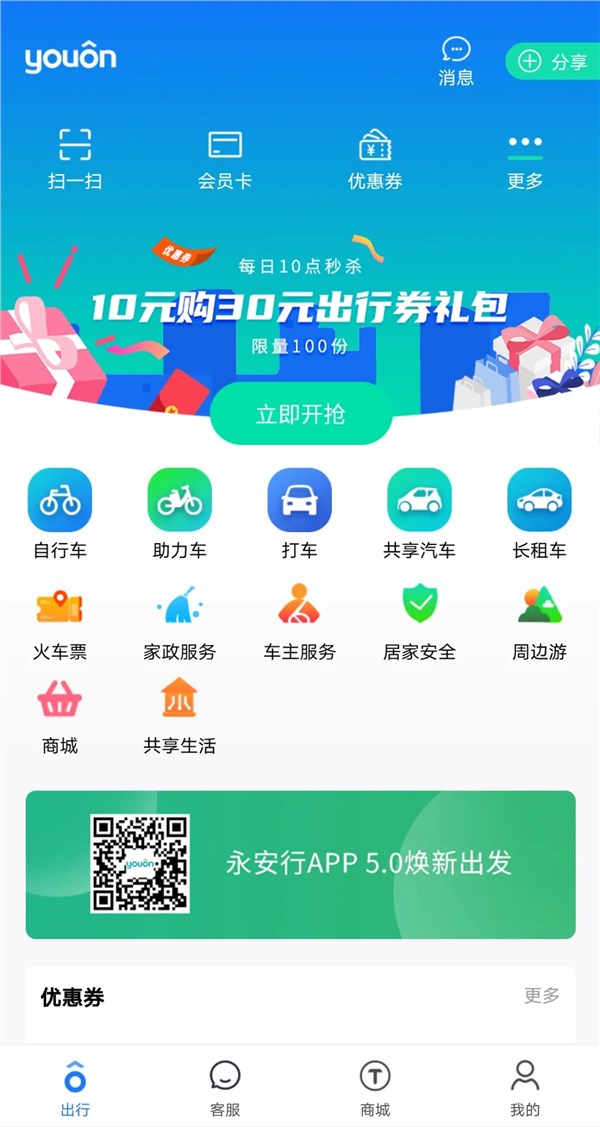This screenshot has width=600, height=1127.
Task: Open 长租车 long-term rental
Action: coord(539,512)
